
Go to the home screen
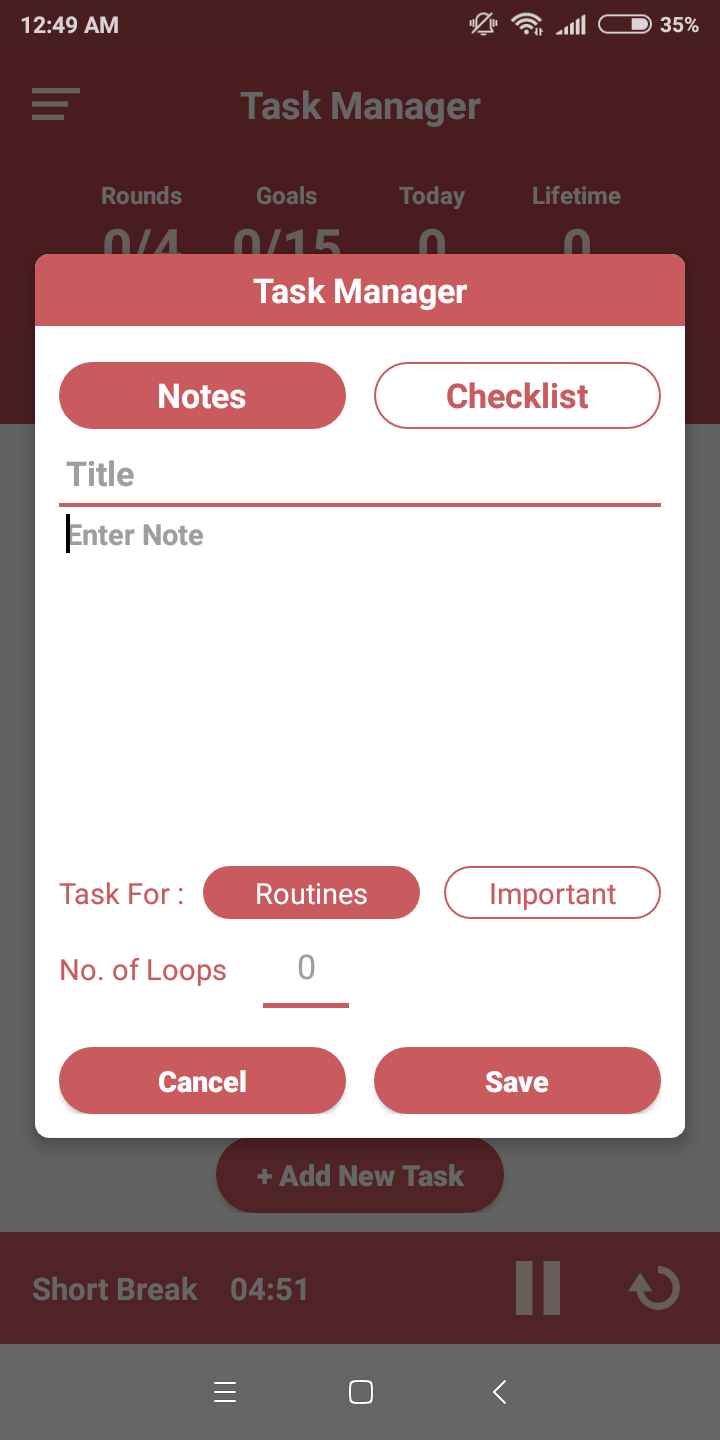(x=360, y=1392)
